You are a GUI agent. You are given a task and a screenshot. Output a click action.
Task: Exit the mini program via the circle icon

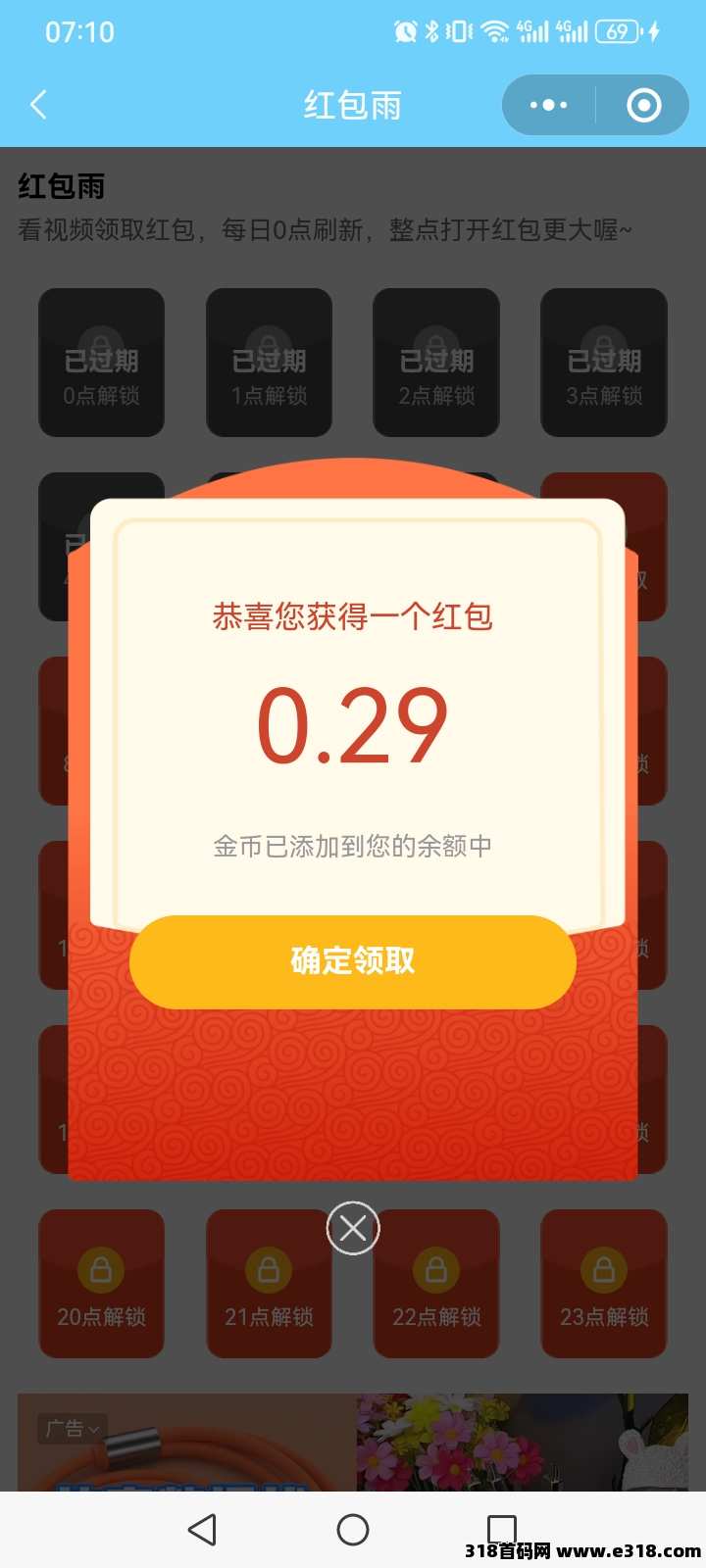point(643,105)
